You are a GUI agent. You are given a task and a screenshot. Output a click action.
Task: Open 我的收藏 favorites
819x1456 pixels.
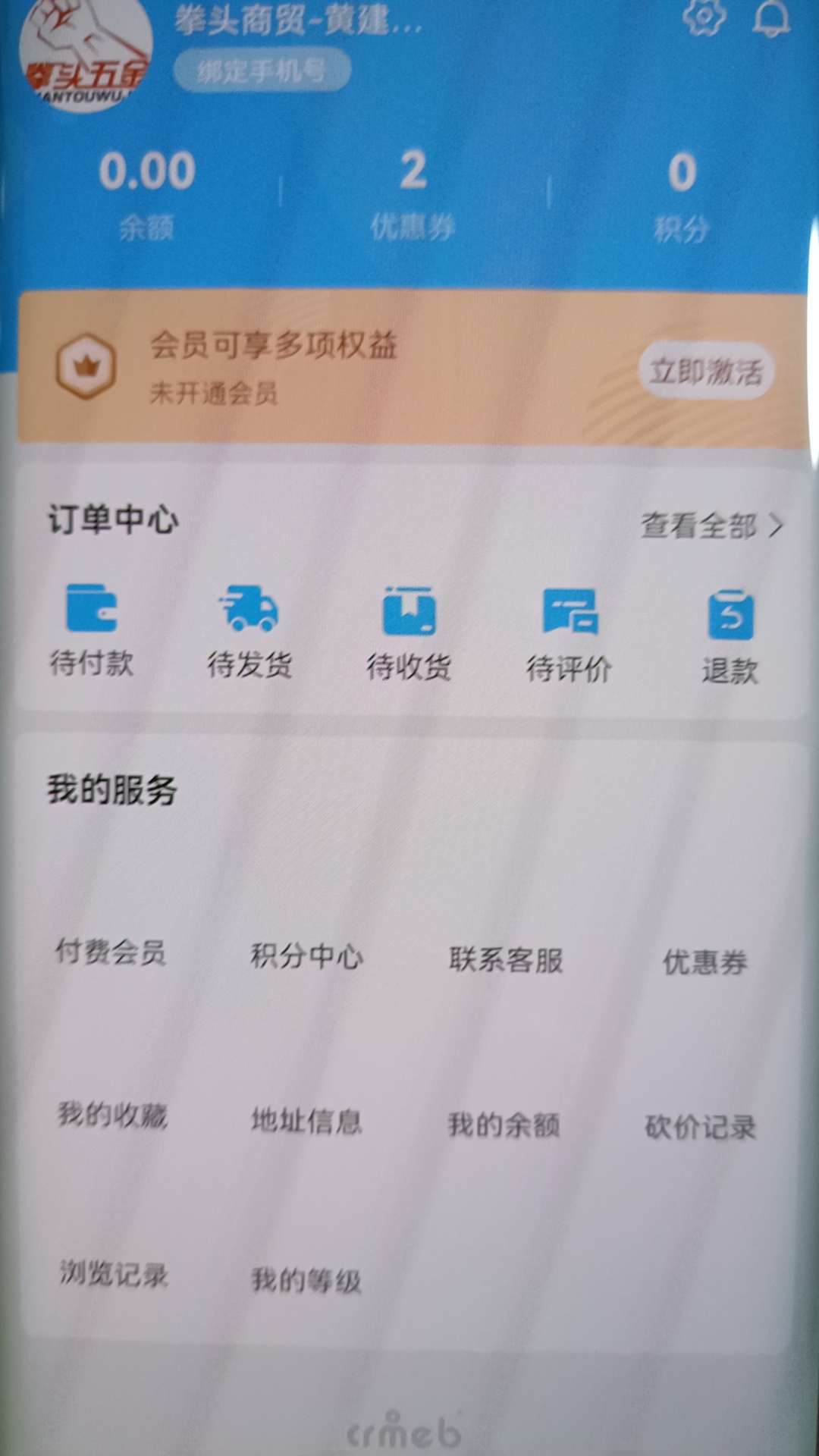coord(112,1115)
